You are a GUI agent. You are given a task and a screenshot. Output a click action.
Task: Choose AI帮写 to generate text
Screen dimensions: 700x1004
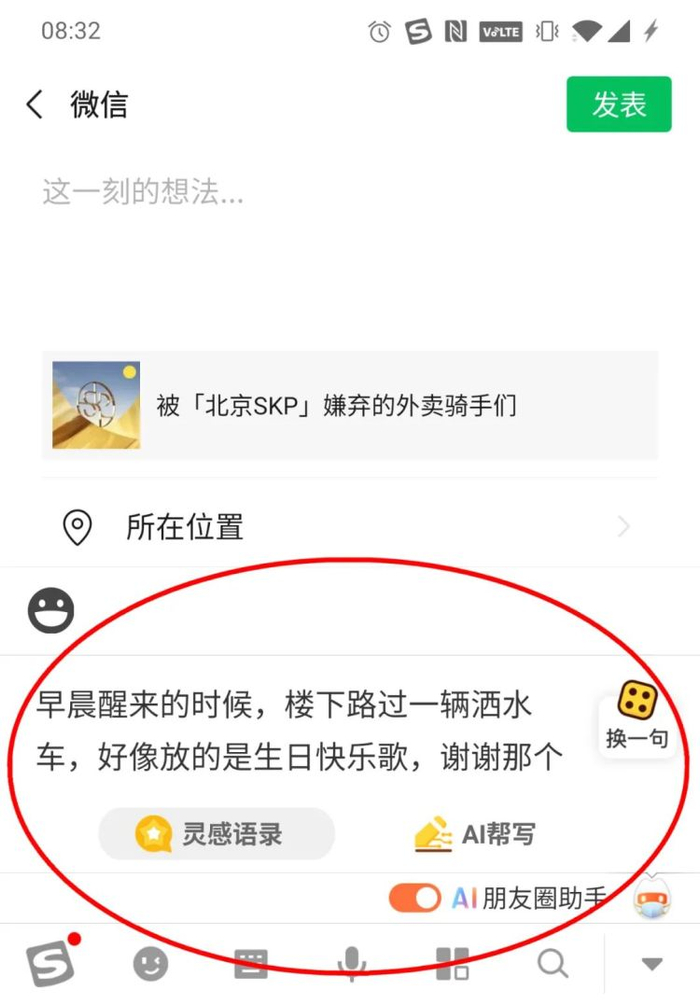[x=475, y=834]
